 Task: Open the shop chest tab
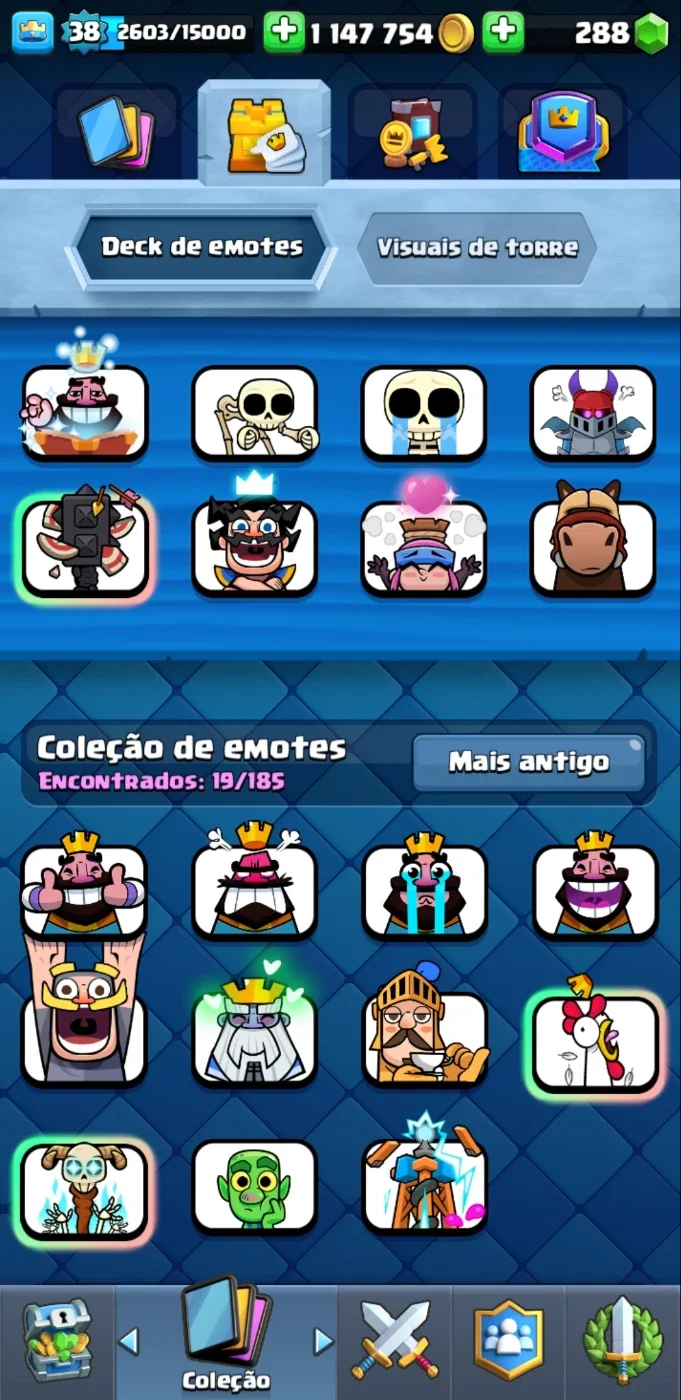coord(56,1342)
